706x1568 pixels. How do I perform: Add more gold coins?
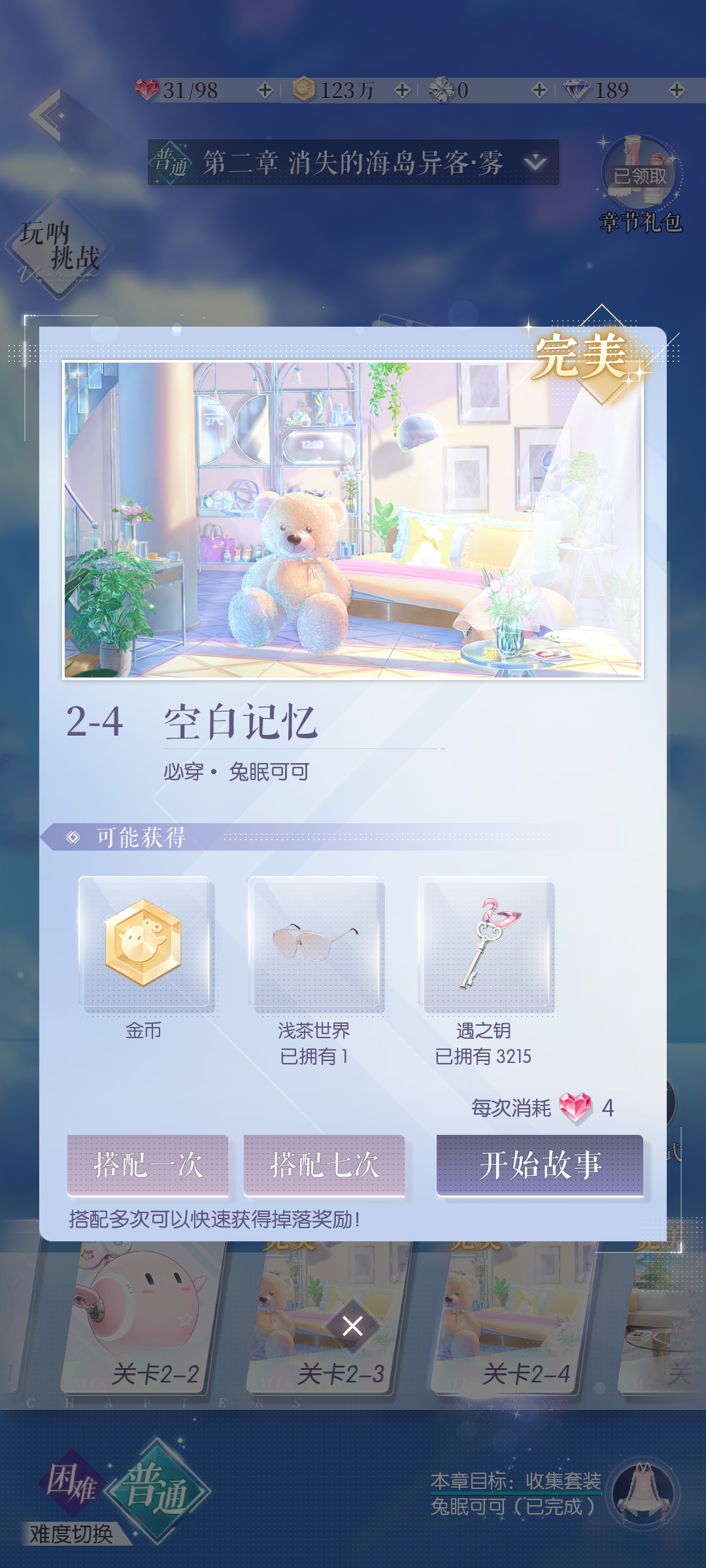(403, 90)
